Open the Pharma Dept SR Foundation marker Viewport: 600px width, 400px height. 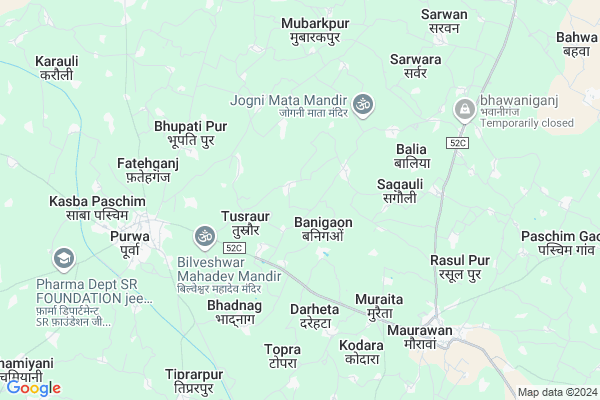[65, 260]
